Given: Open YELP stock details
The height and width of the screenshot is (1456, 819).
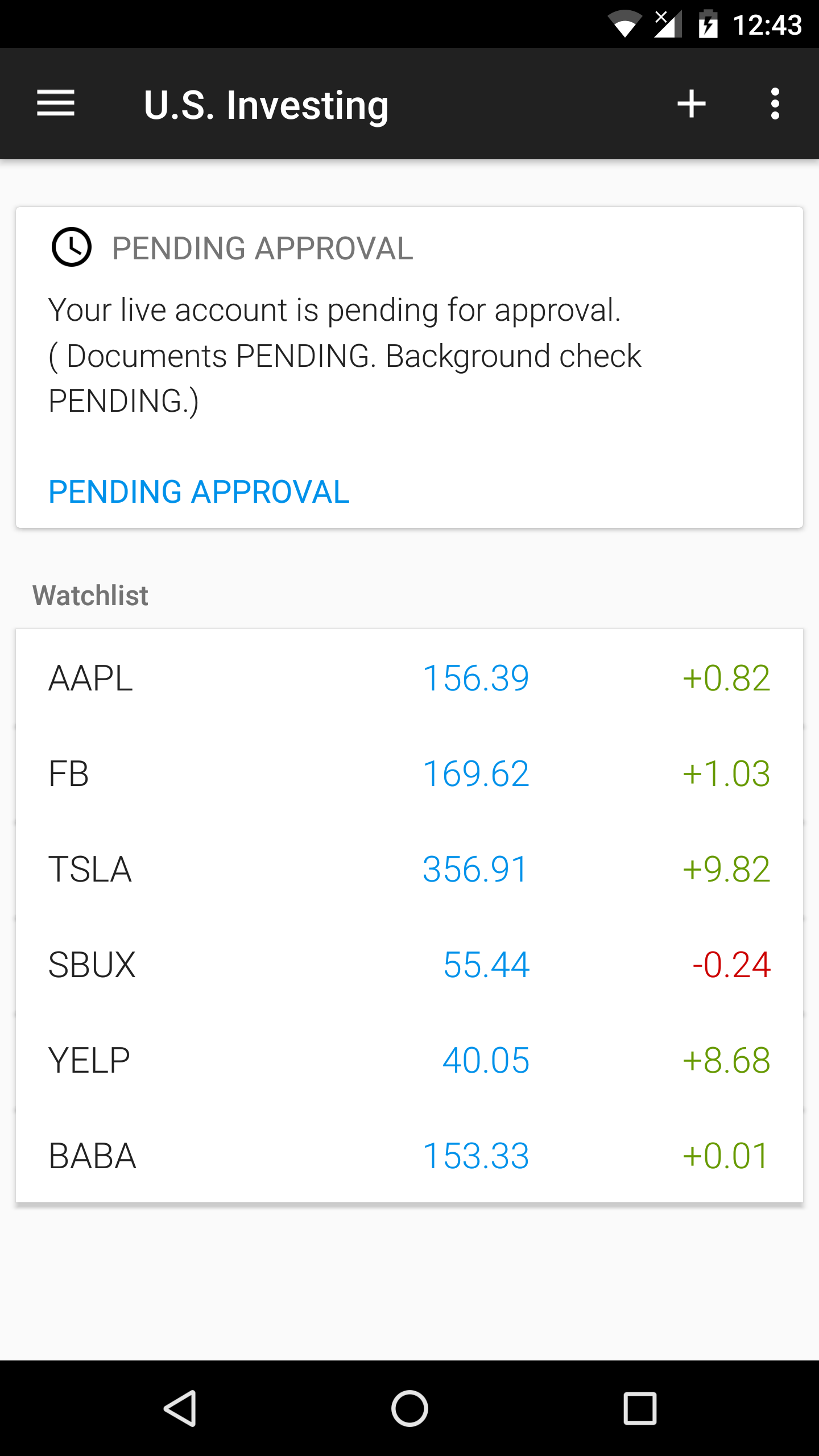Looking at the screenshot, I should pyautogui.click(x=409, y=1060).
